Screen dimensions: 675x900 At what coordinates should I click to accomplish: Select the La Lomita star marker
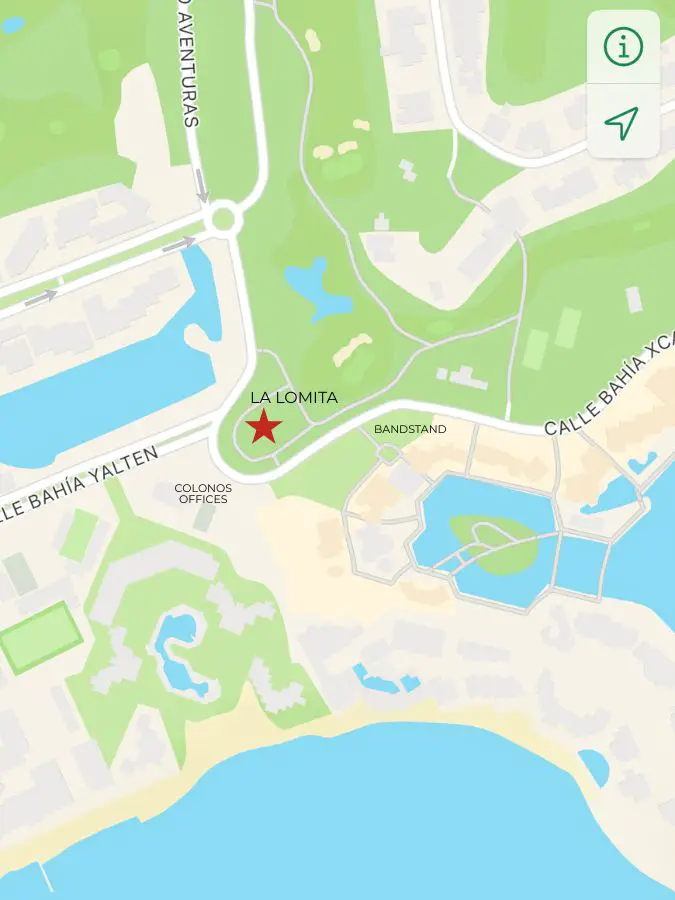(x=263, y=426)
